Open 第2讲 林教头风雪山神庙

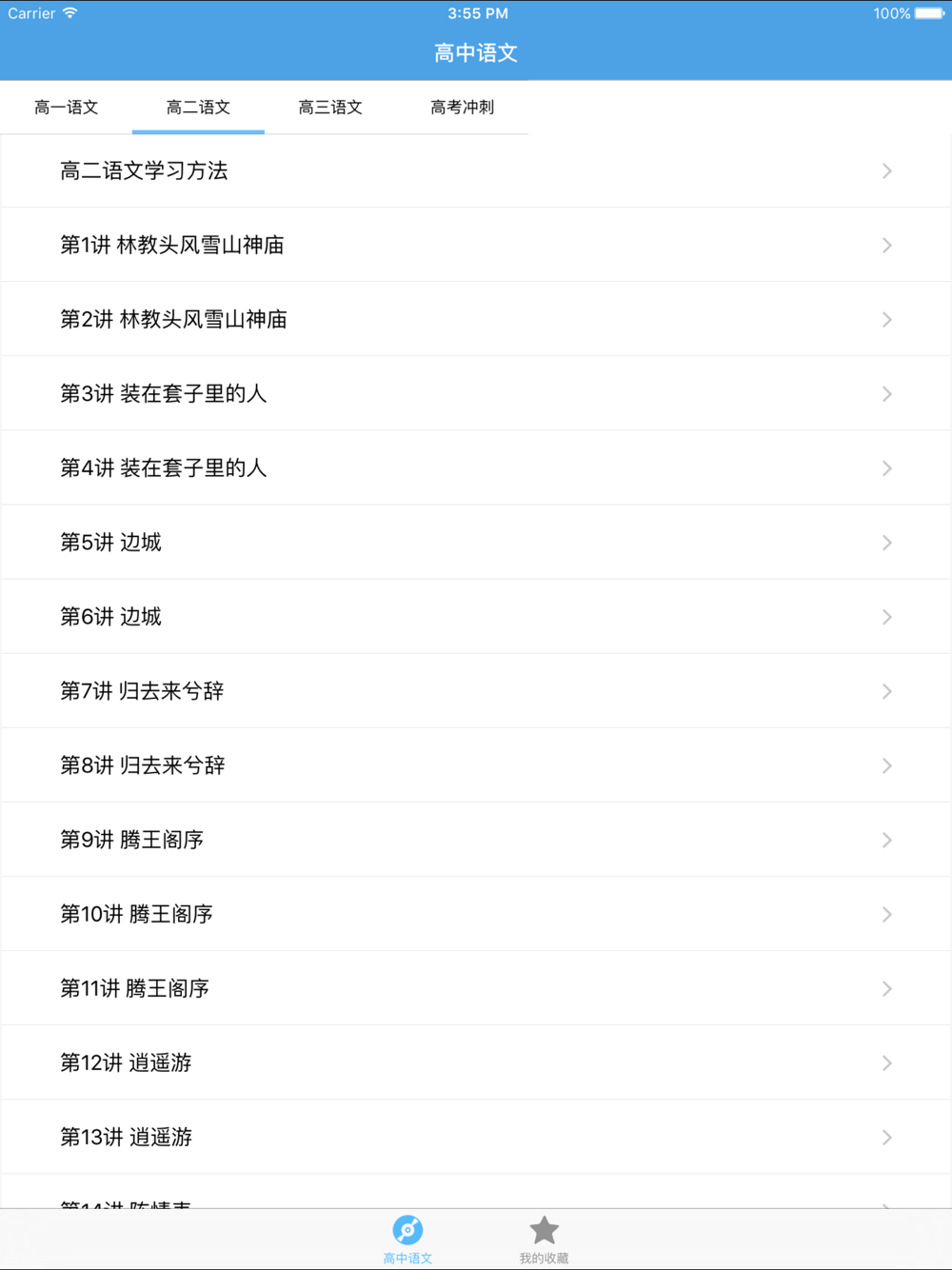476,320
